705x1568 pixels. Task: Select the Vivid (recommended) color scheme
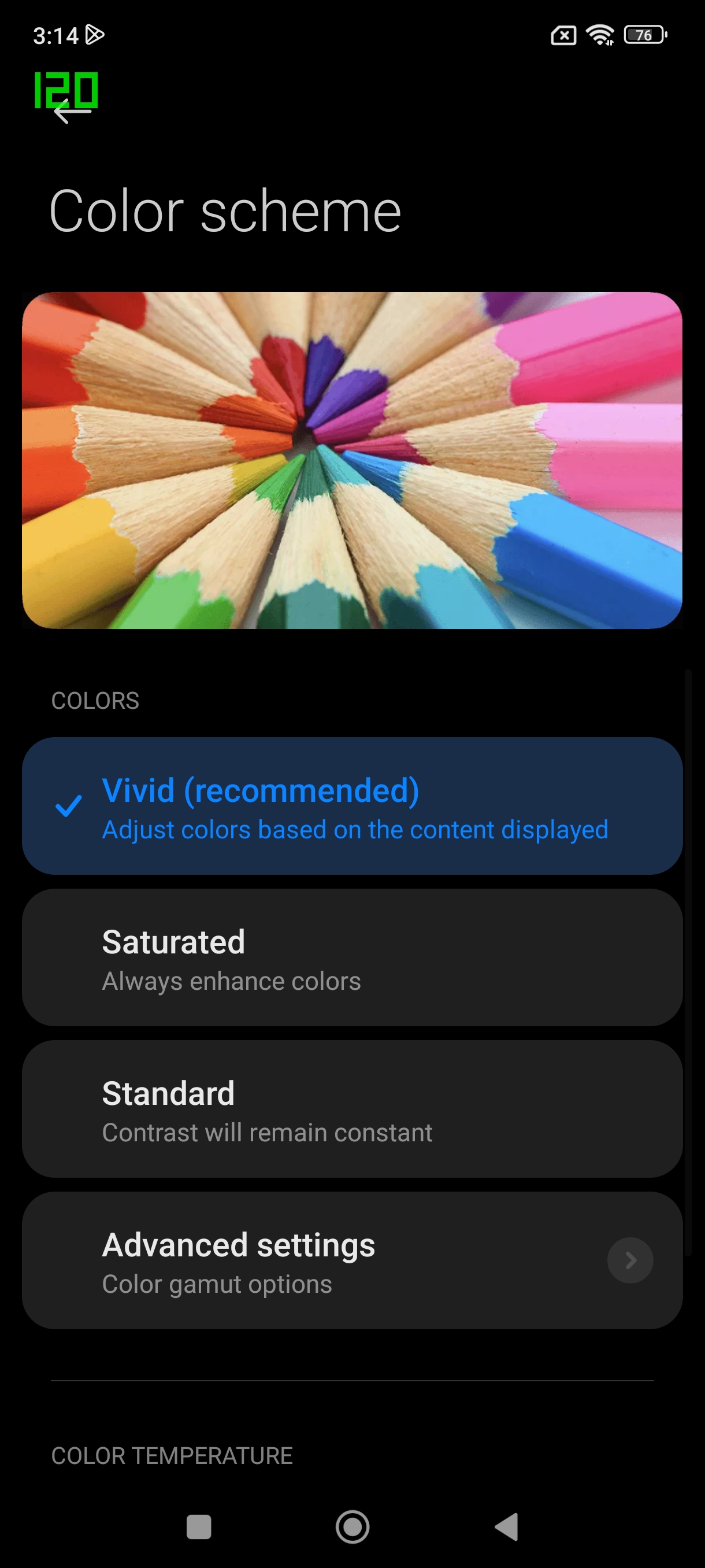351,805
